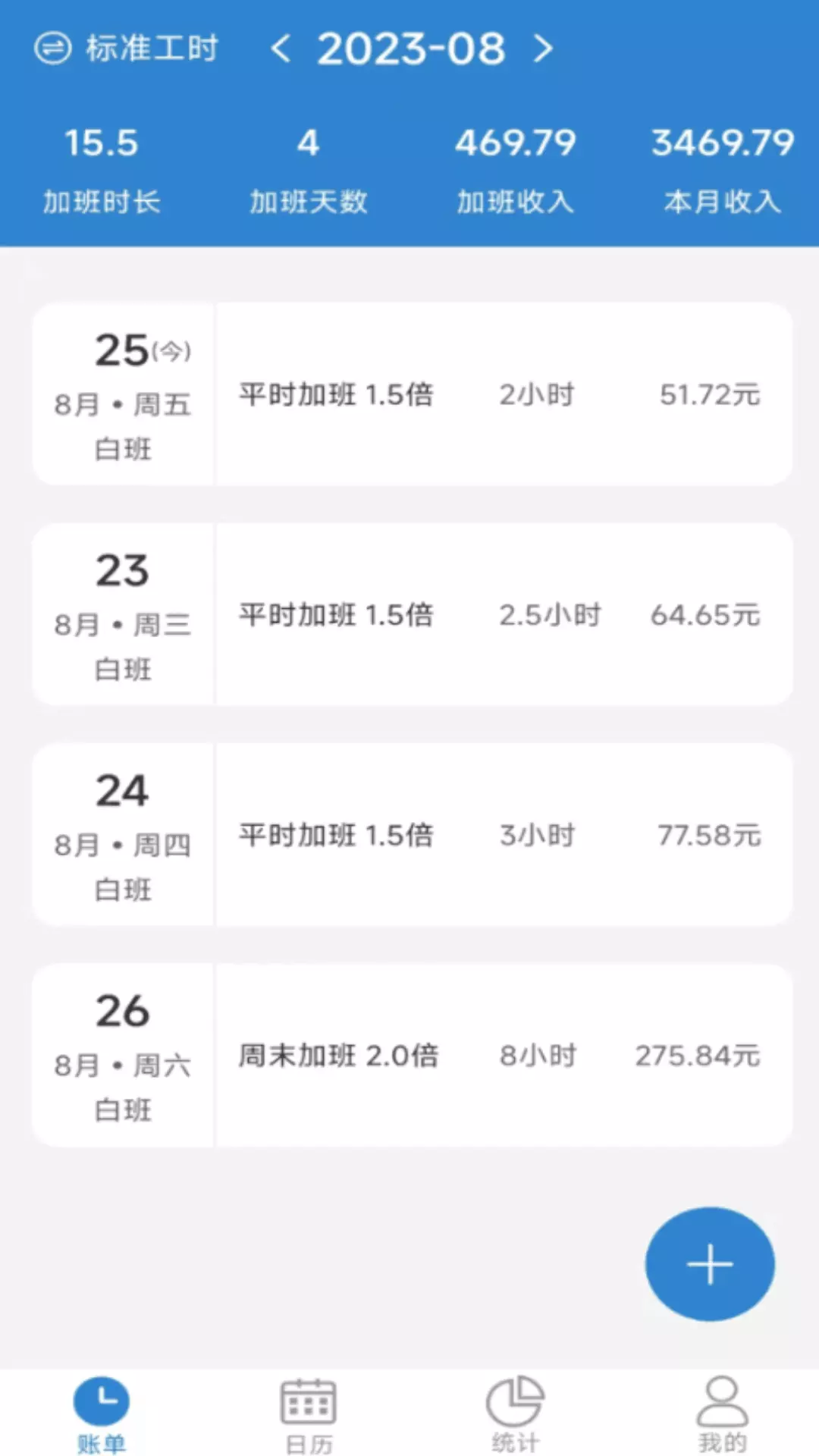
Task: Open the August 26 weekend overtime record
Action: coord(413,1055)
